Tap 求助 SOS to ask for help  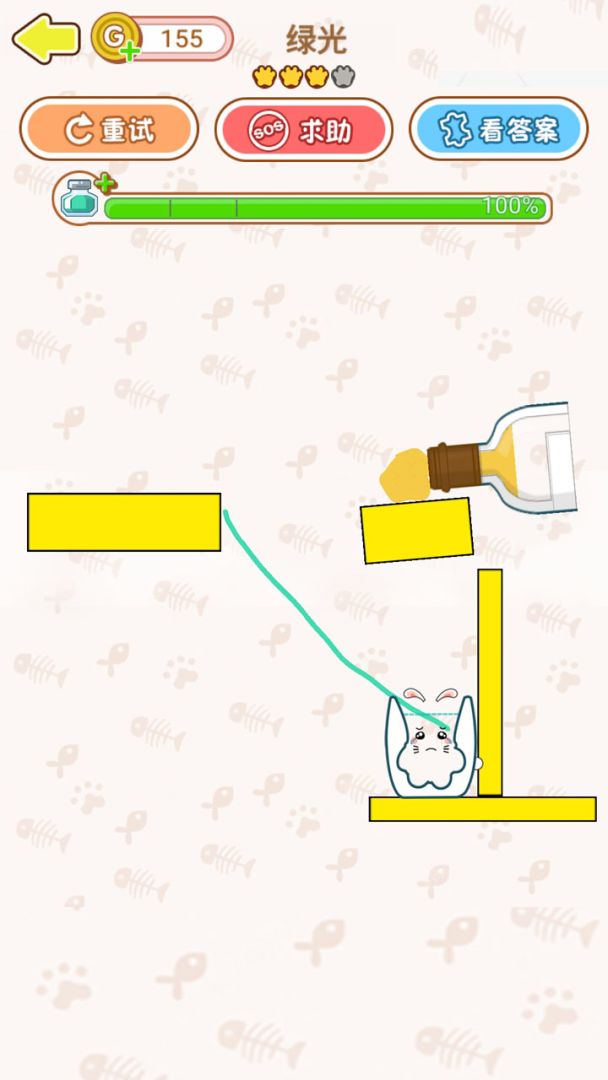pos(304,130)
